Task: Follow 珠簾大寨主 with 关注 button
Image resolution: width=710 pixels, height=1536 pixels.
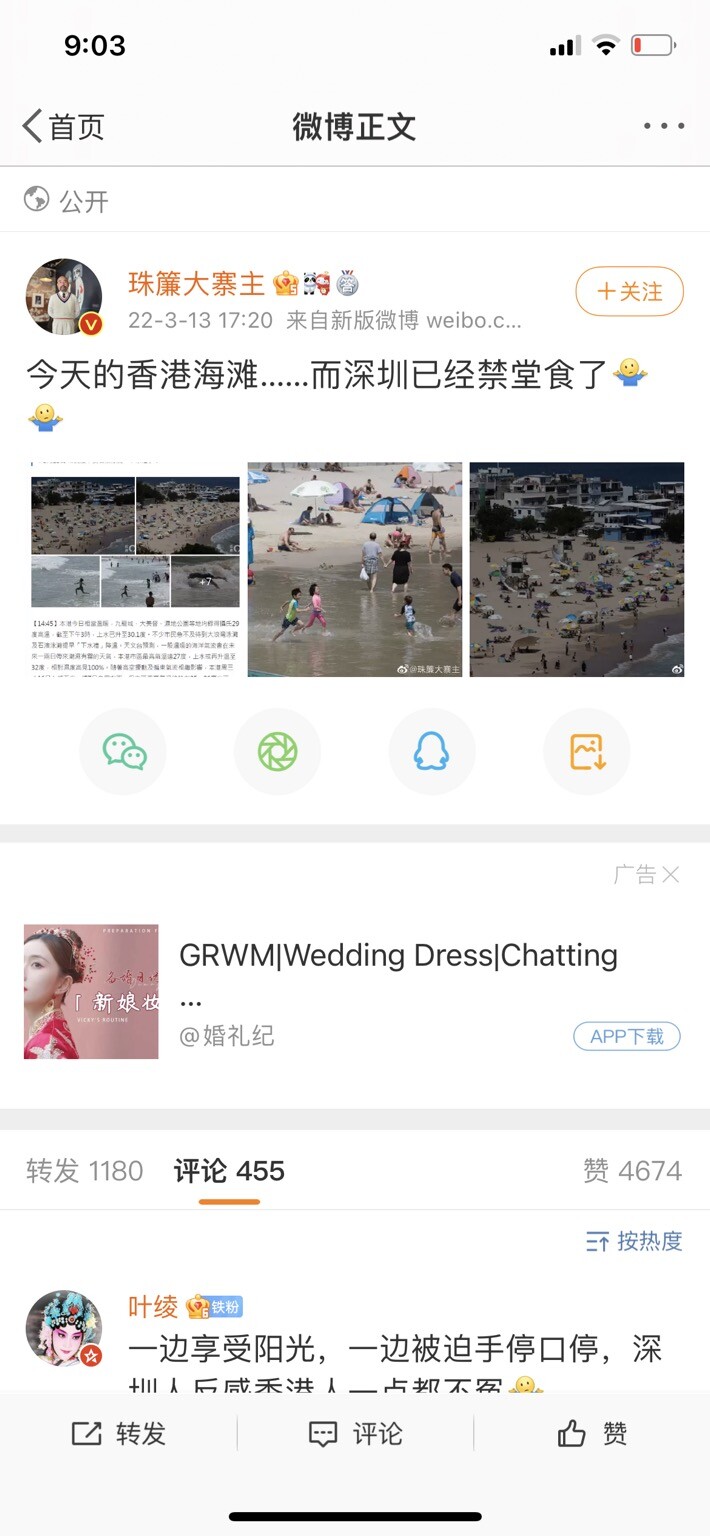Action: click(x=629, y=291)
